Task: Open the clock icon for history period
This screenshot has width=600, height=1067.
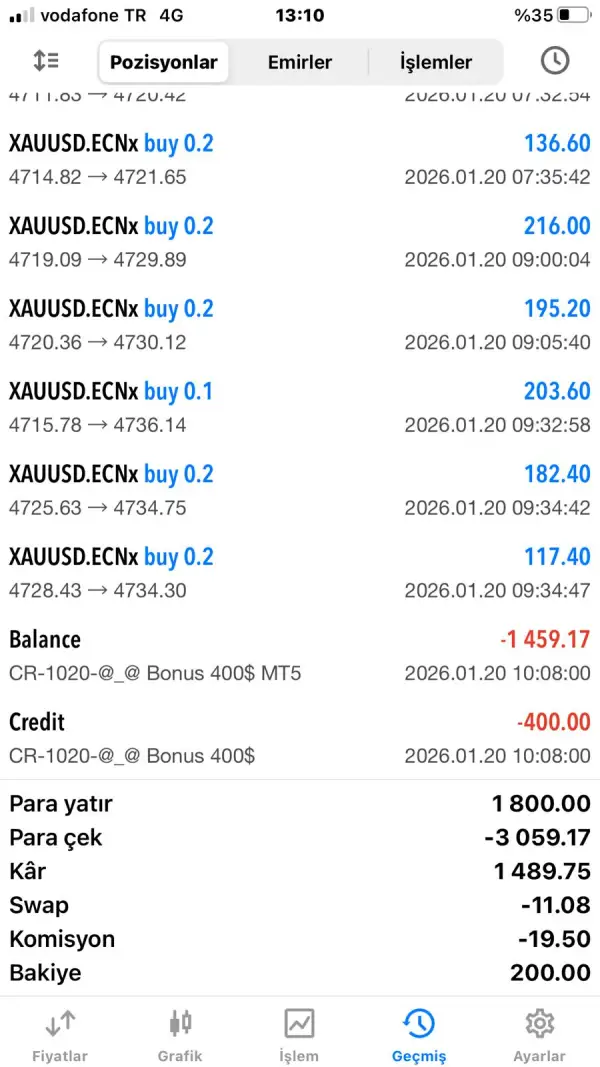Action: click(554, 61)
